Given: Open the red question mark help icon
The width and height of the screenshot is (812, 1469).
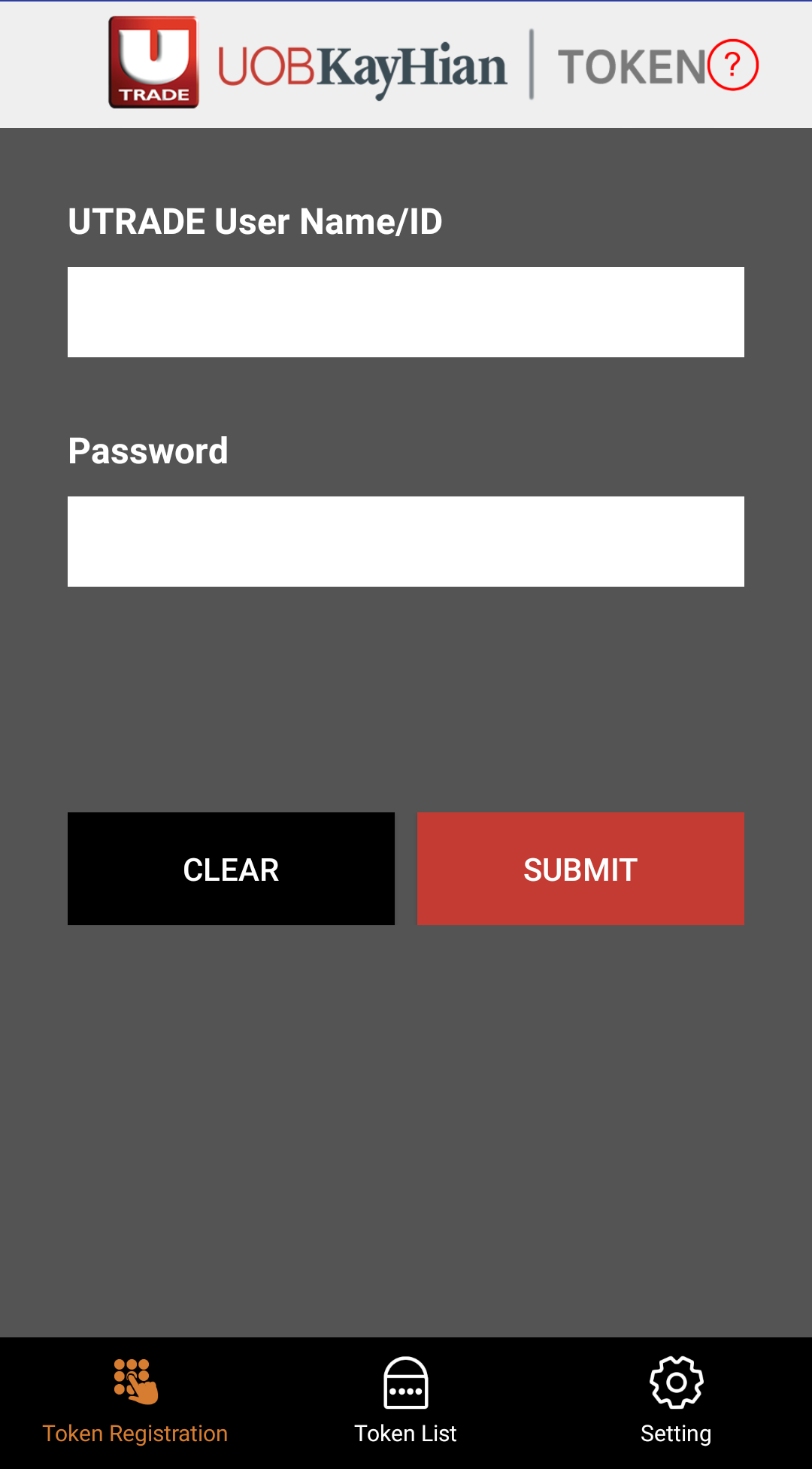Looking at the screenshot, I should click(733, 65).
